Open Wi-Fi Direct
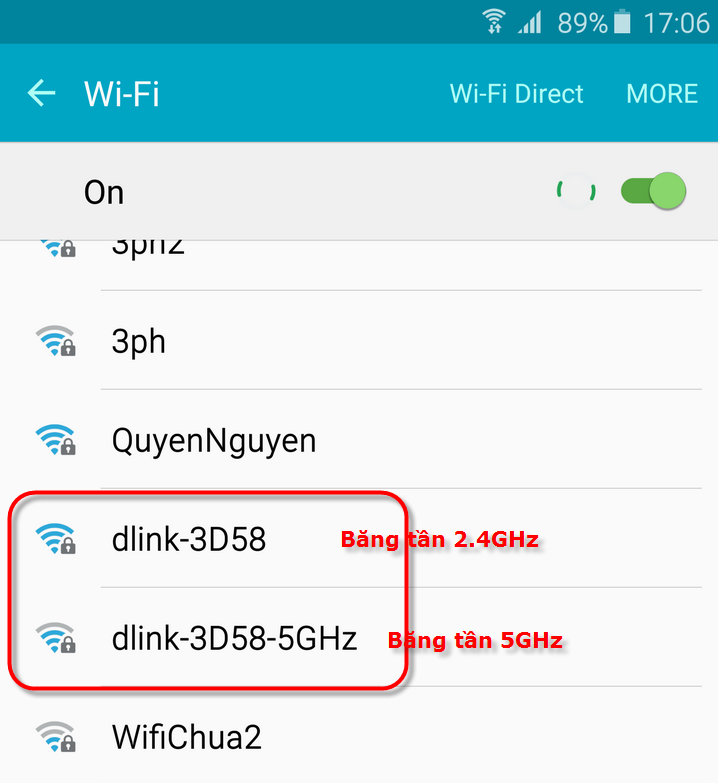 [x=516, y=94]
